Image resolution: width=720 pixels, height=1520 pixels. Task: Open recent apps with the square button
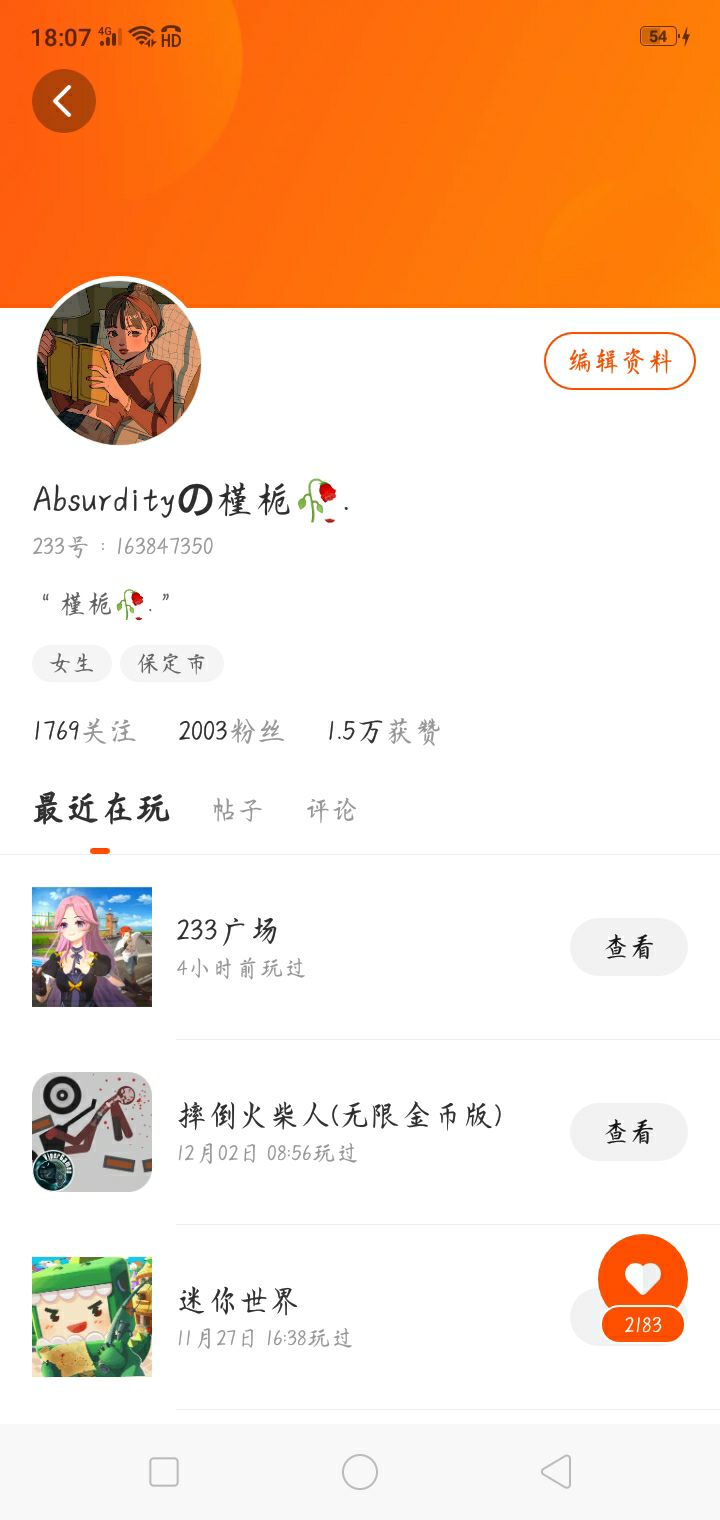tap(164, 1472)
